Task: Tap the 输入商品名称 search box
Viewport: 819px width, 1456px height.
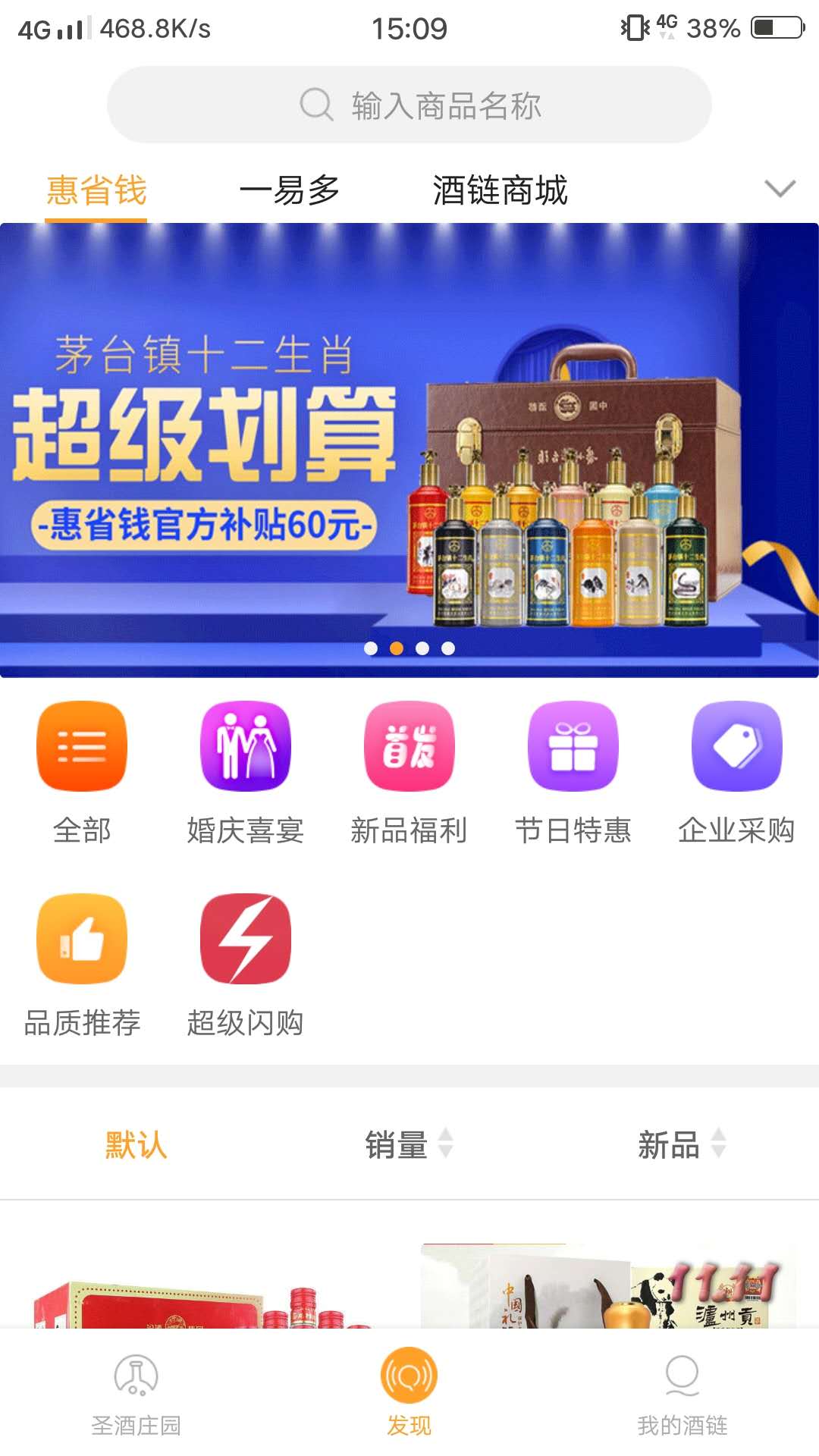Action: point(409,105)
